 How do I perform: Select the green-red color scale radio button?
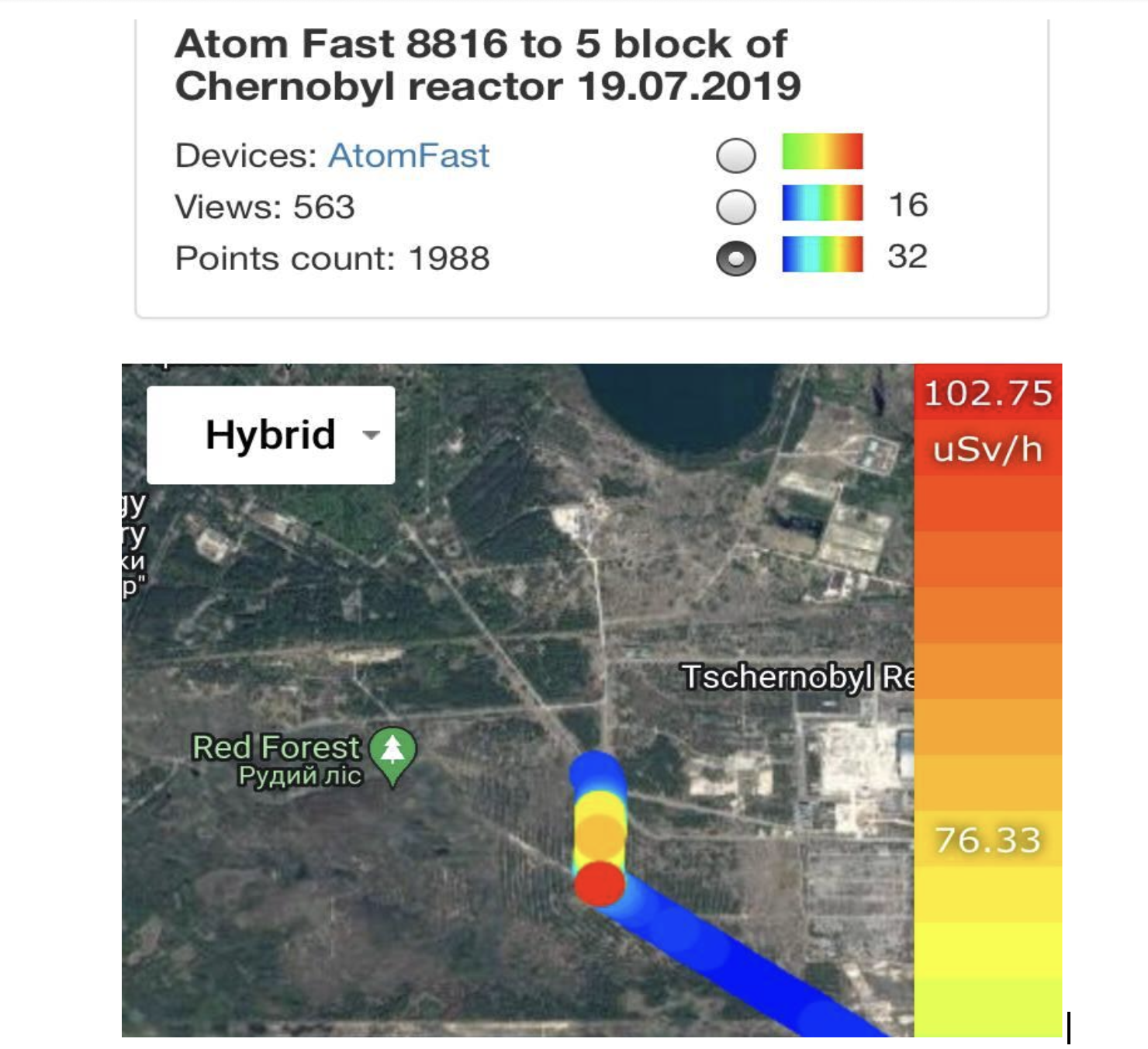pyautogui.click(x=735, y=155)
